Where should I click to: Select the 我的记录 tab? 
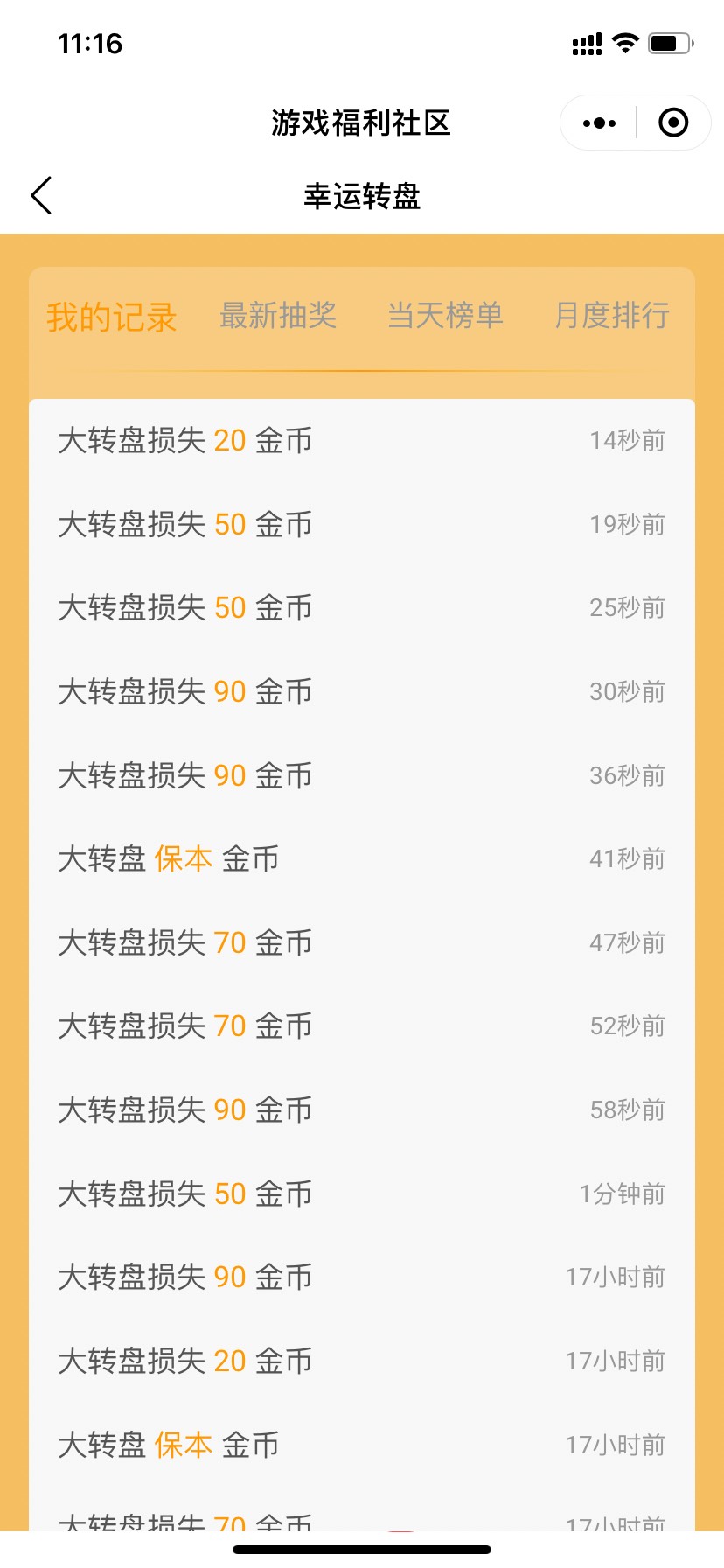coord(112,317)
